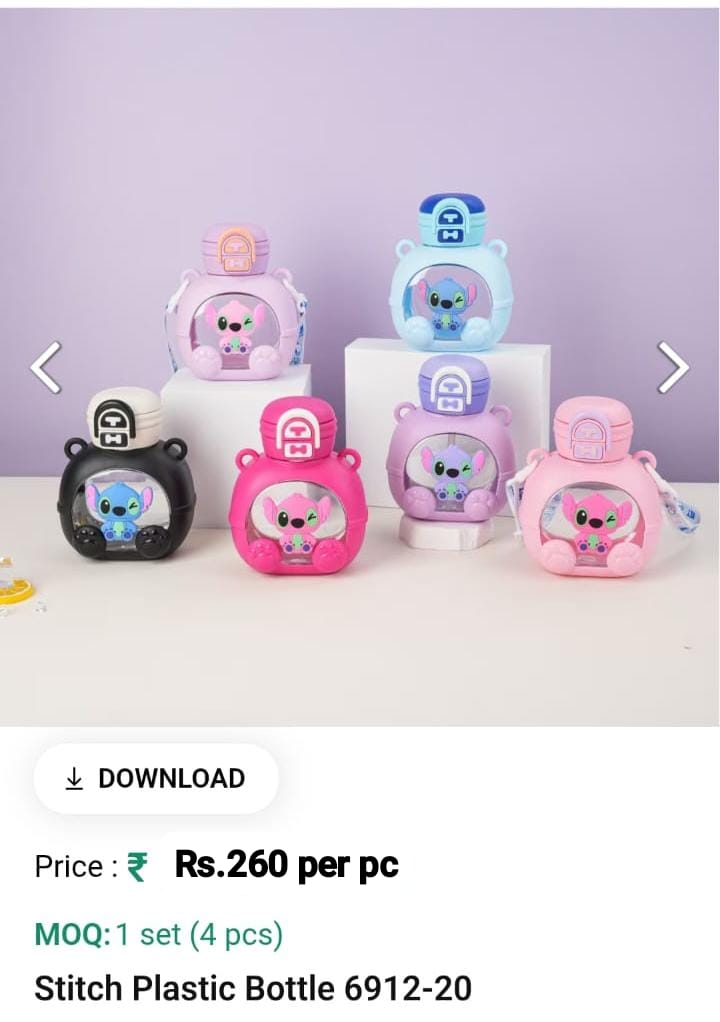This screenshot has width=720, height=1022.
Task: Go back using the left chevron arrow
Action: pyautogui.click(x=44, y=365)
